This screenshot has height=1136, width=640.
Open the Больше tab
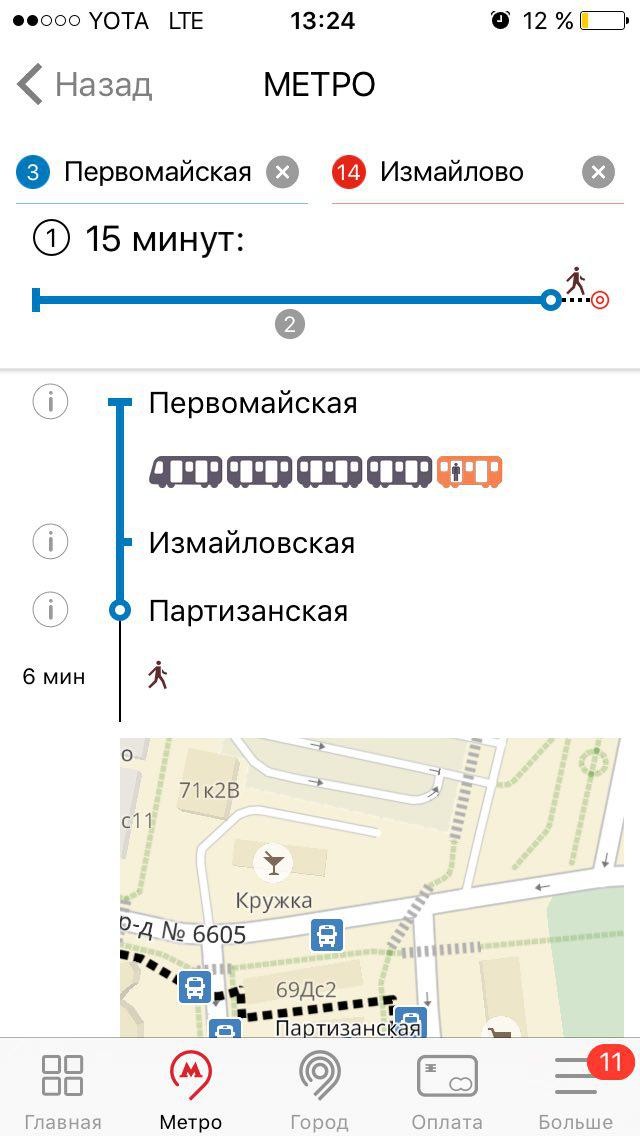point(576,1090)
